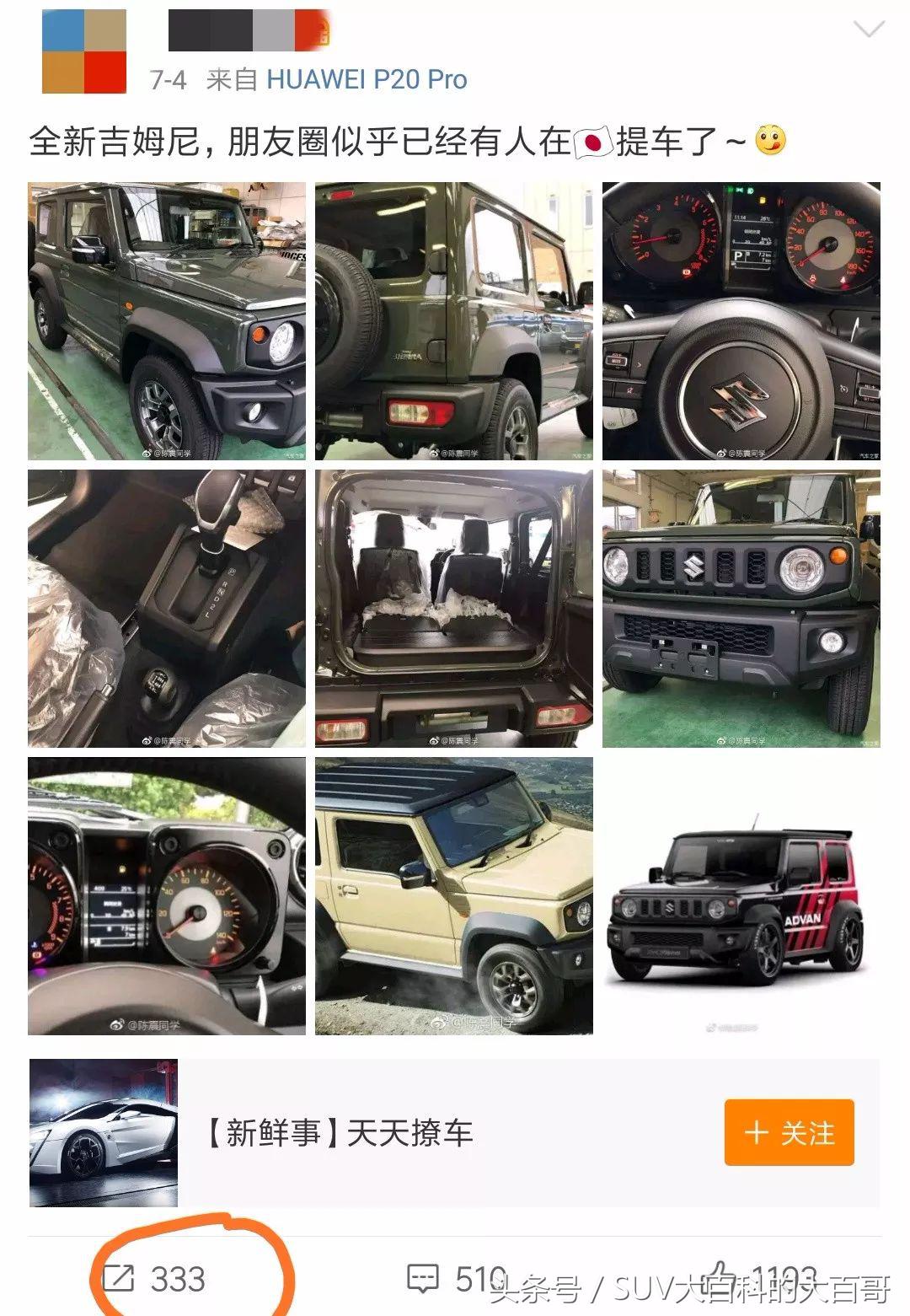Open the black ADVAN Jimny image

(x=741, y=895)
